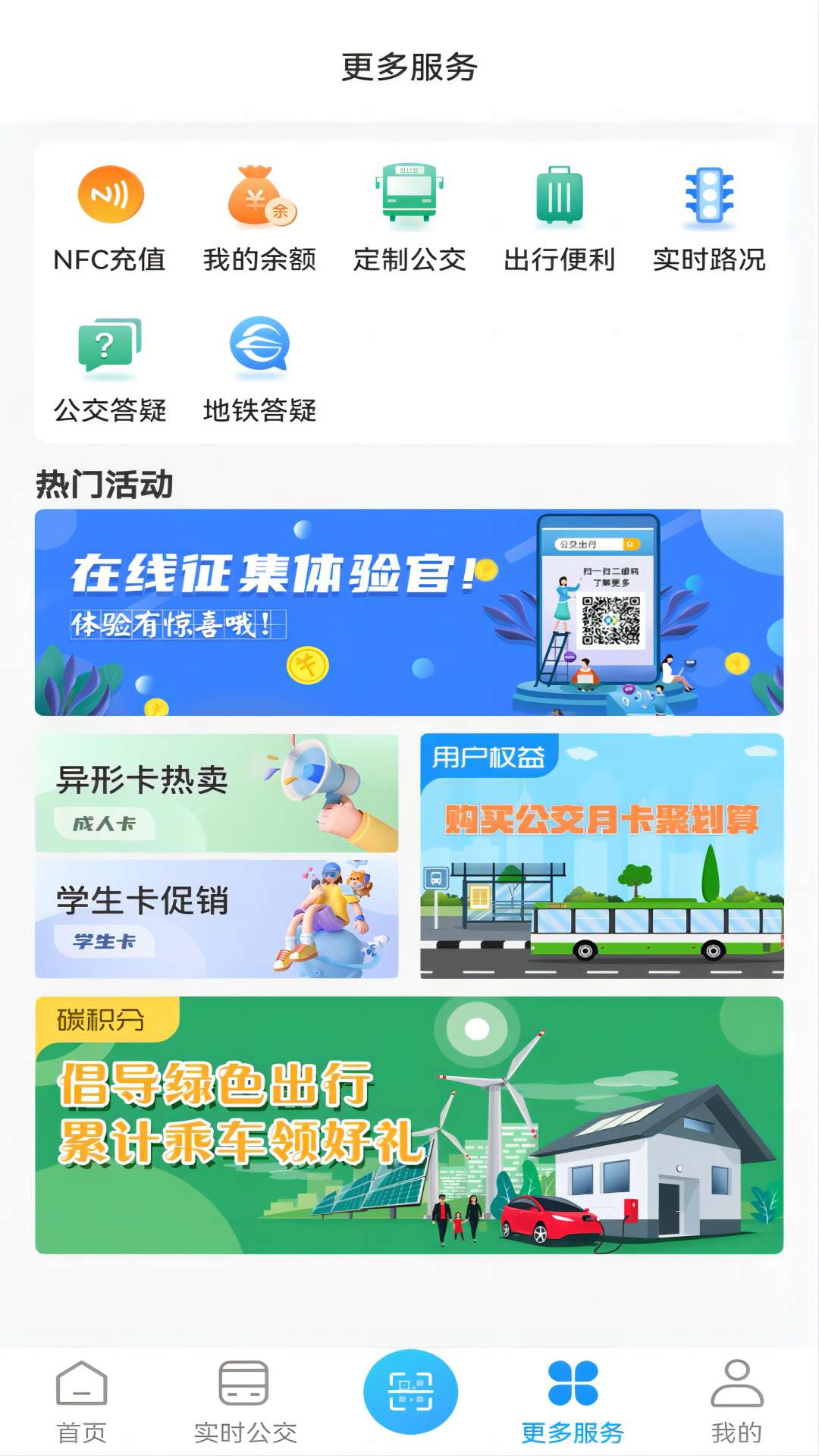The height and width of the screenshot is (1456, 819).
Task: View 用户权益 monthly pass deal banner
Action: [x=603, y=857]
